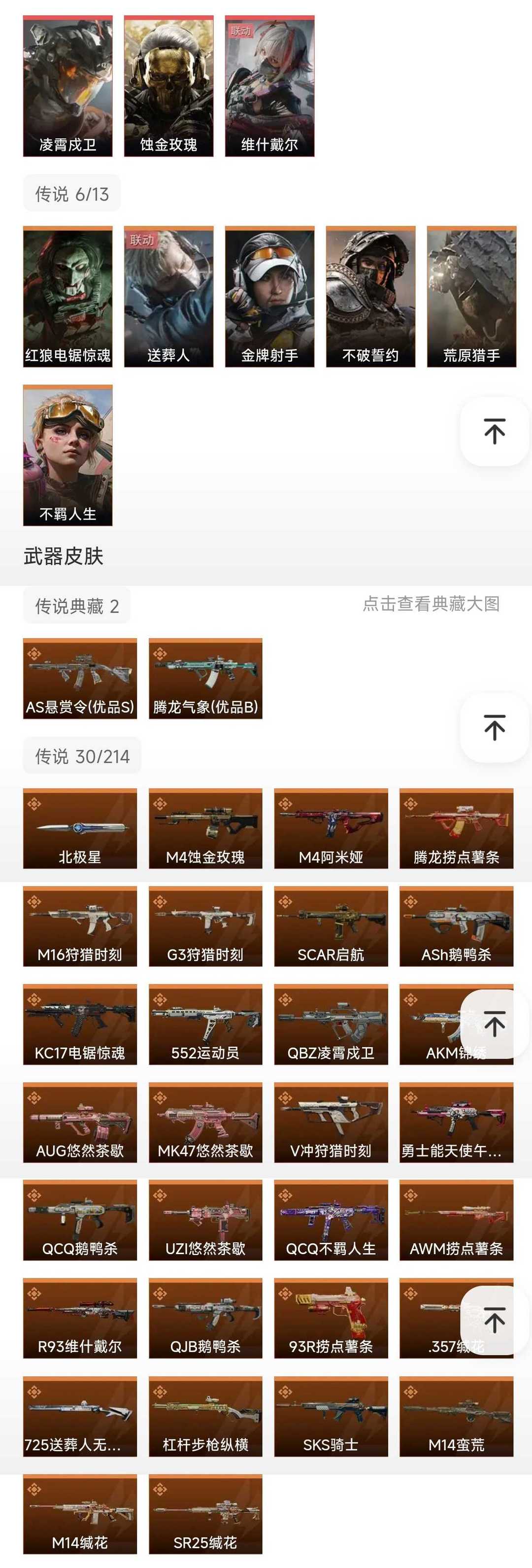This screenshot has height=1568, width=532.
Task: Open the 腾龙气象(优品B) weapon skin
Action: coord(205,678)
